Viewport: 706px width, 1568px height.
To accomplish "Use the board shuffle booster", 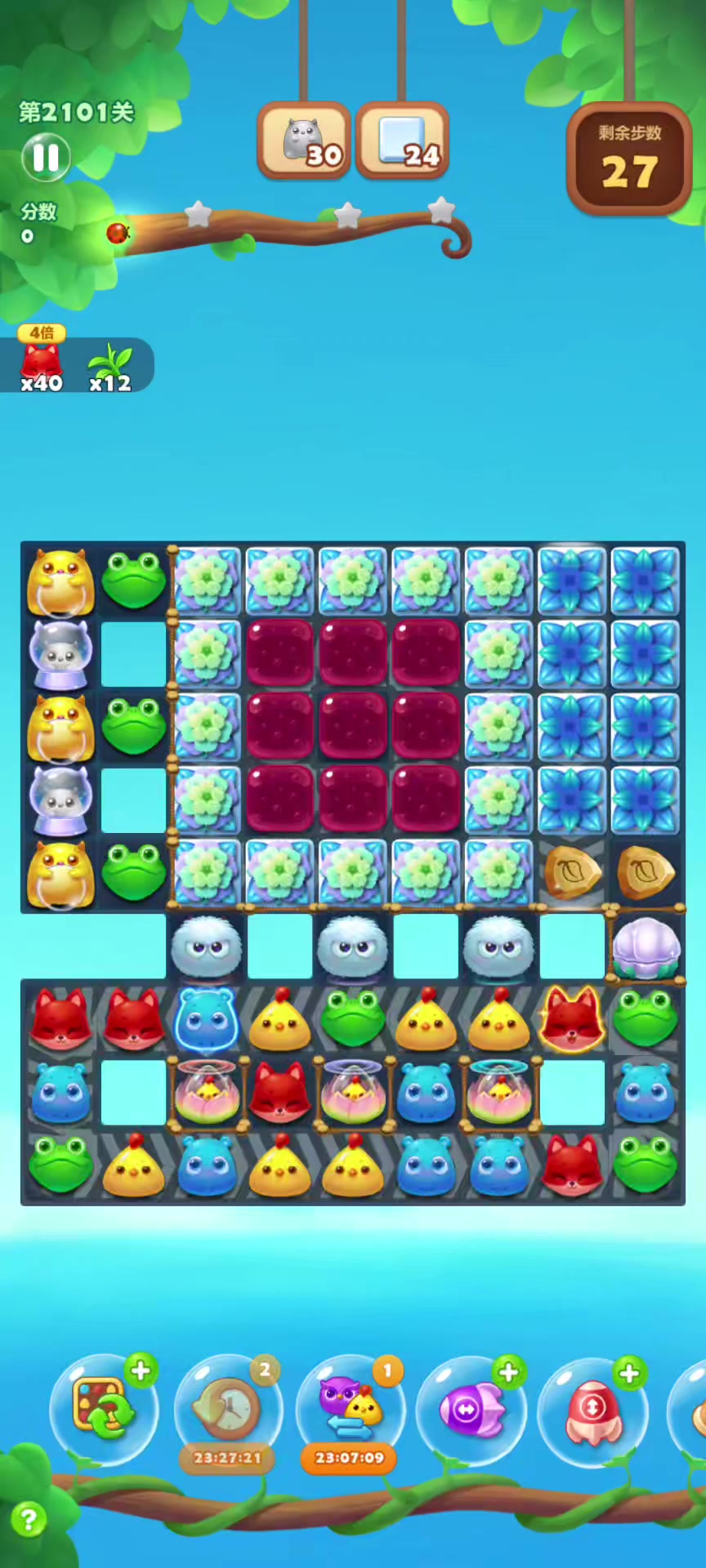I will click(103, 1408).
